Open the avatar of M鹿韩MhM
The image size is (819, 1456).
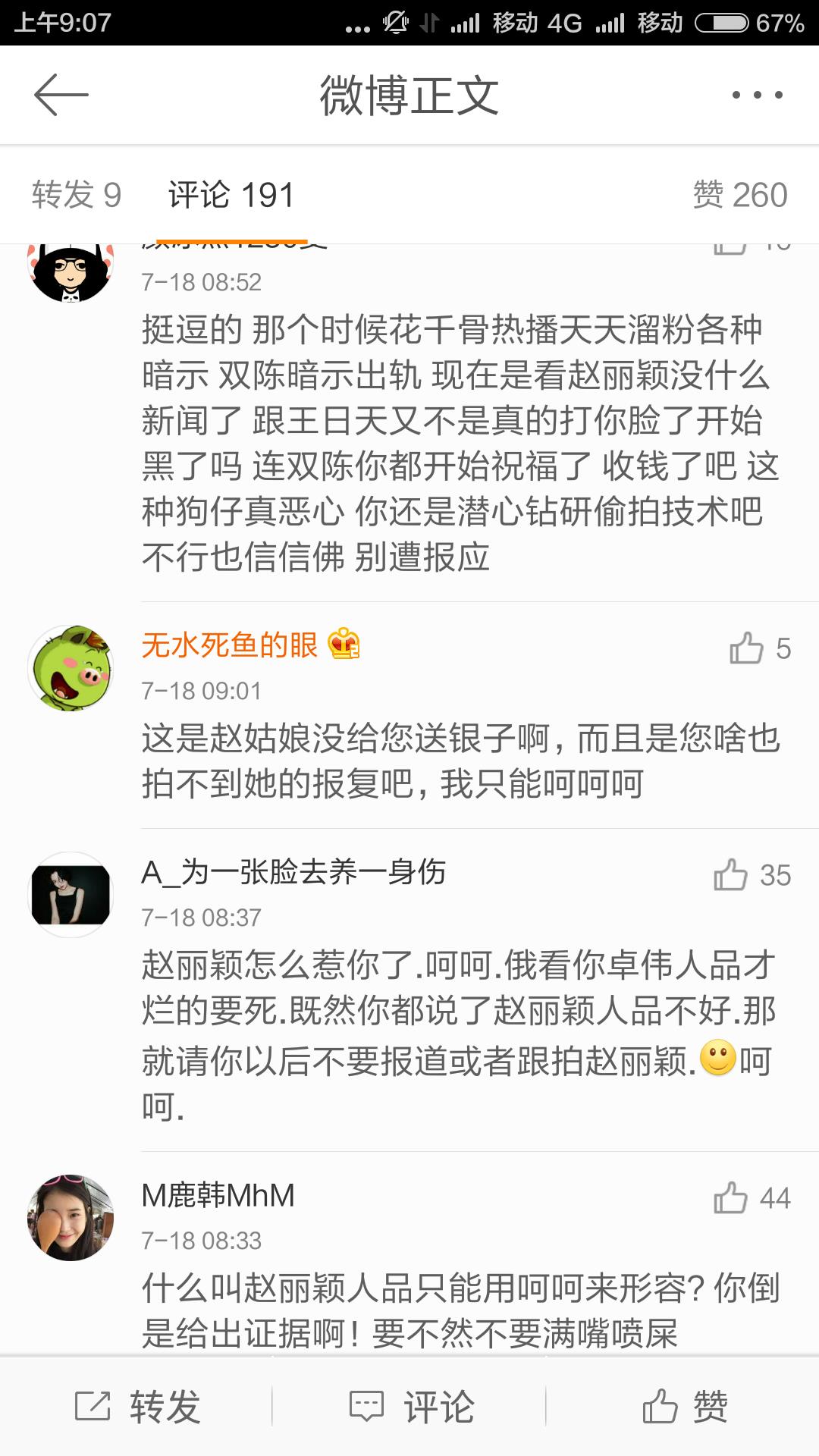71,1218
